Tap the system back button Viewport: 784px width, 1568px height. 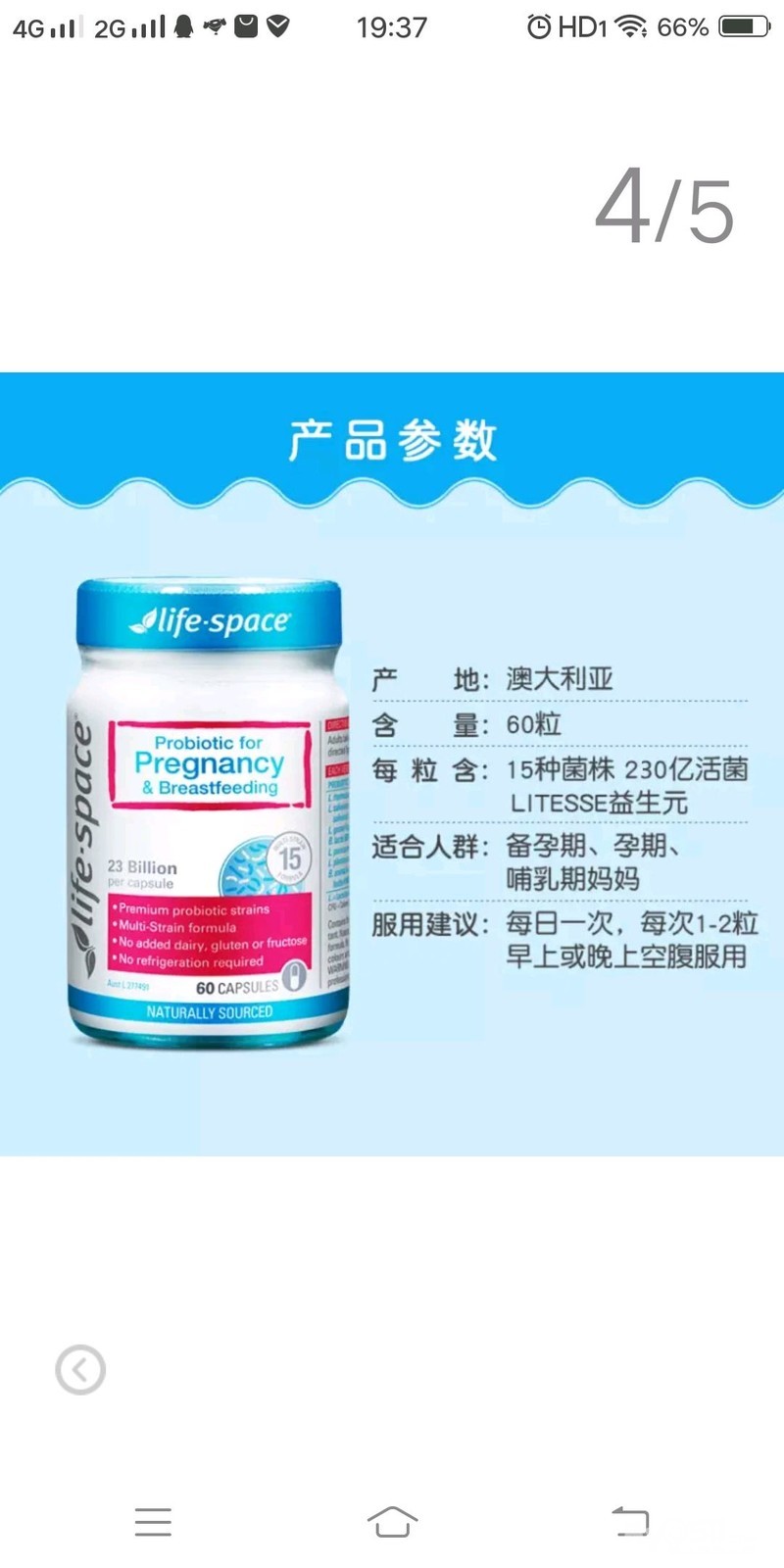pyautogui.click(x=630, y=1522)
